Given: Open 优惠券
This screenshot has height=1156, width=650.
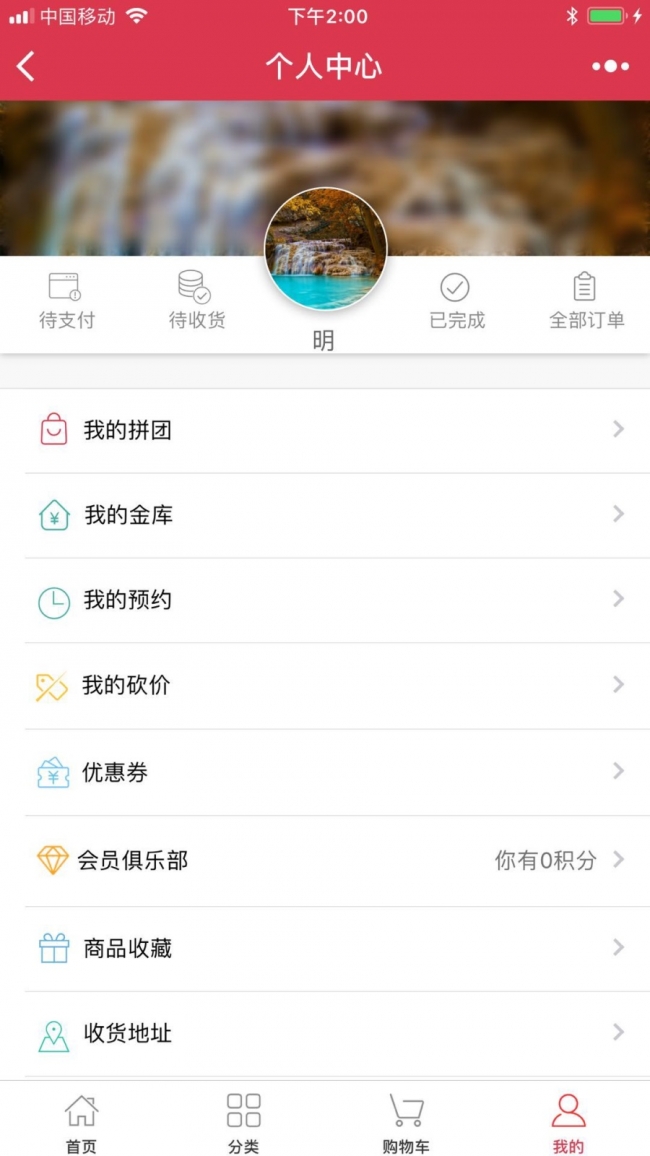Looking at the screenshot, I should coord(325,772).
